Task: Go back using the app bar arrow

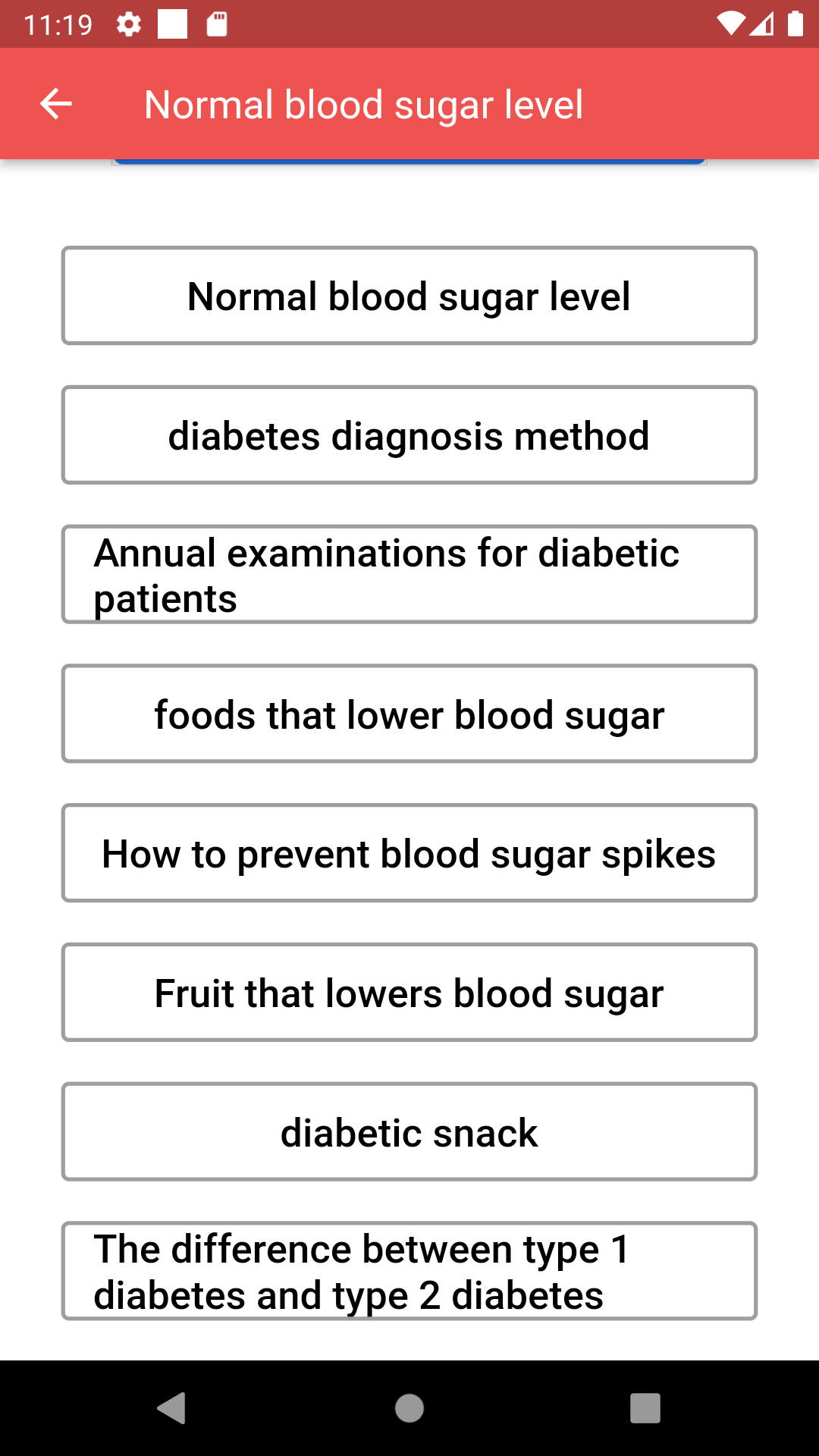Action: [x=56, y=104]
